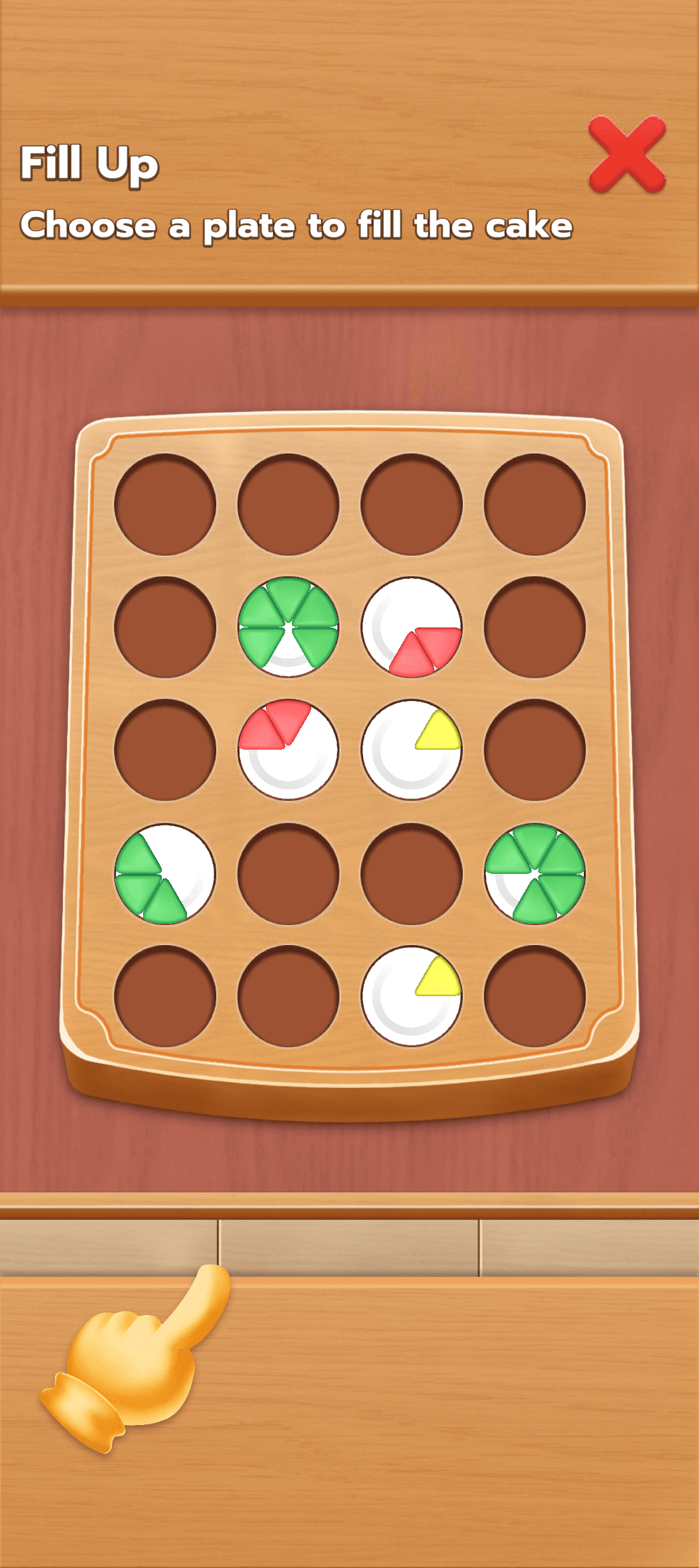
Task: Select the yellow-slice plate in the bottom row
Action: pos(412,996)
